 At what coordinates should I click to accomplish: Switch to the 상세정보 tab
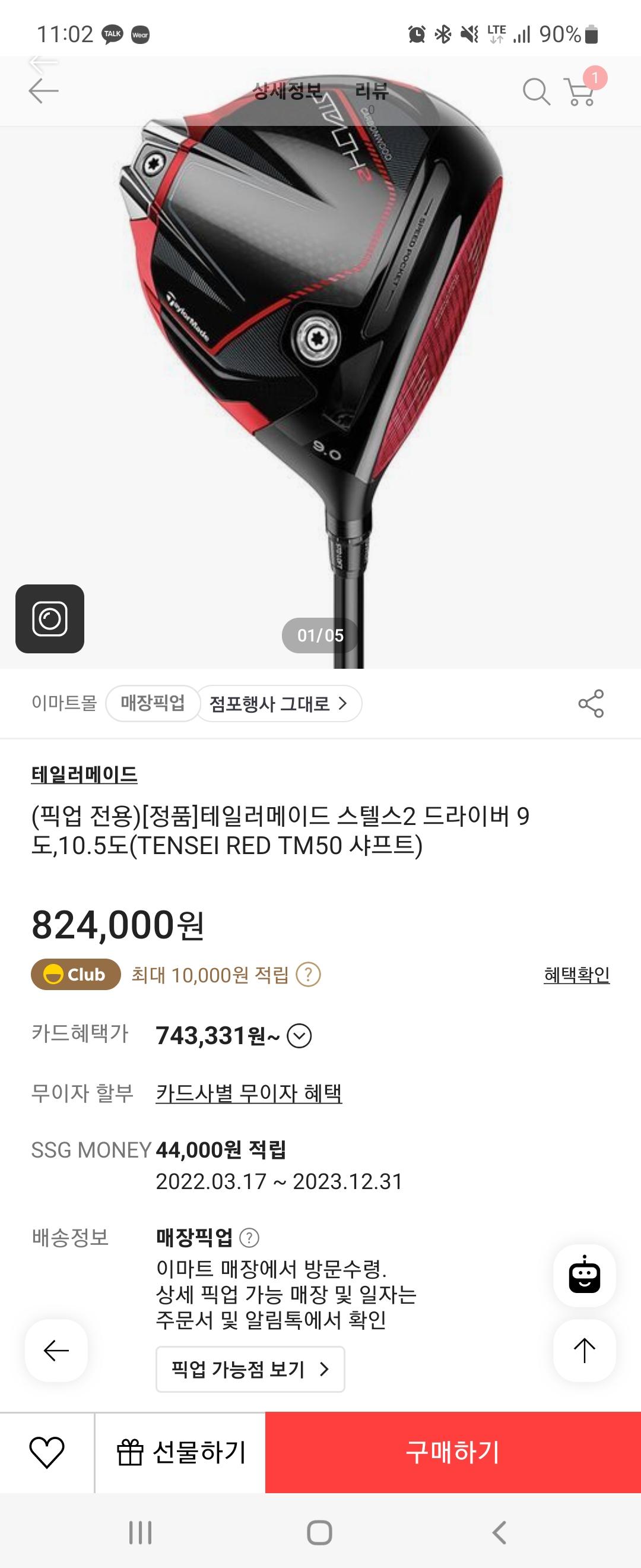point(287,91)
